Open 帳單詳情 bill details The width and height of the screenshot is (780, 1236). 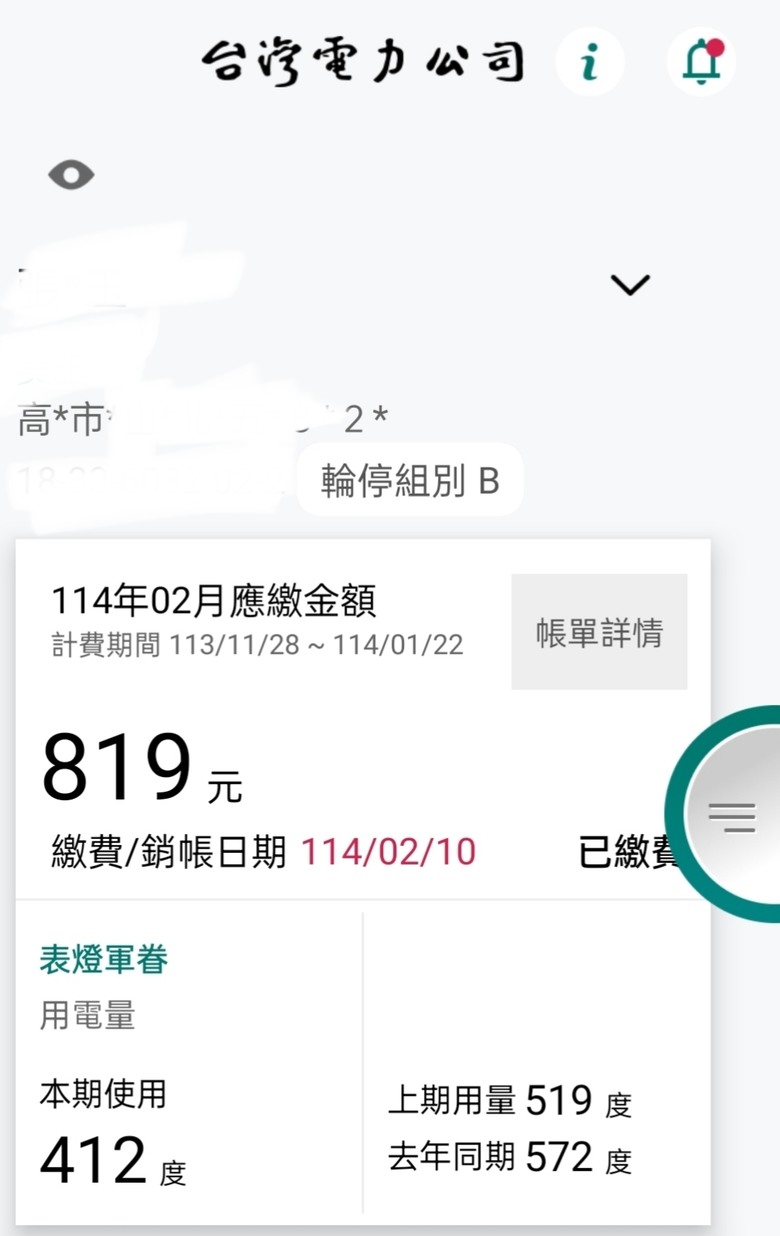[599, 632]
